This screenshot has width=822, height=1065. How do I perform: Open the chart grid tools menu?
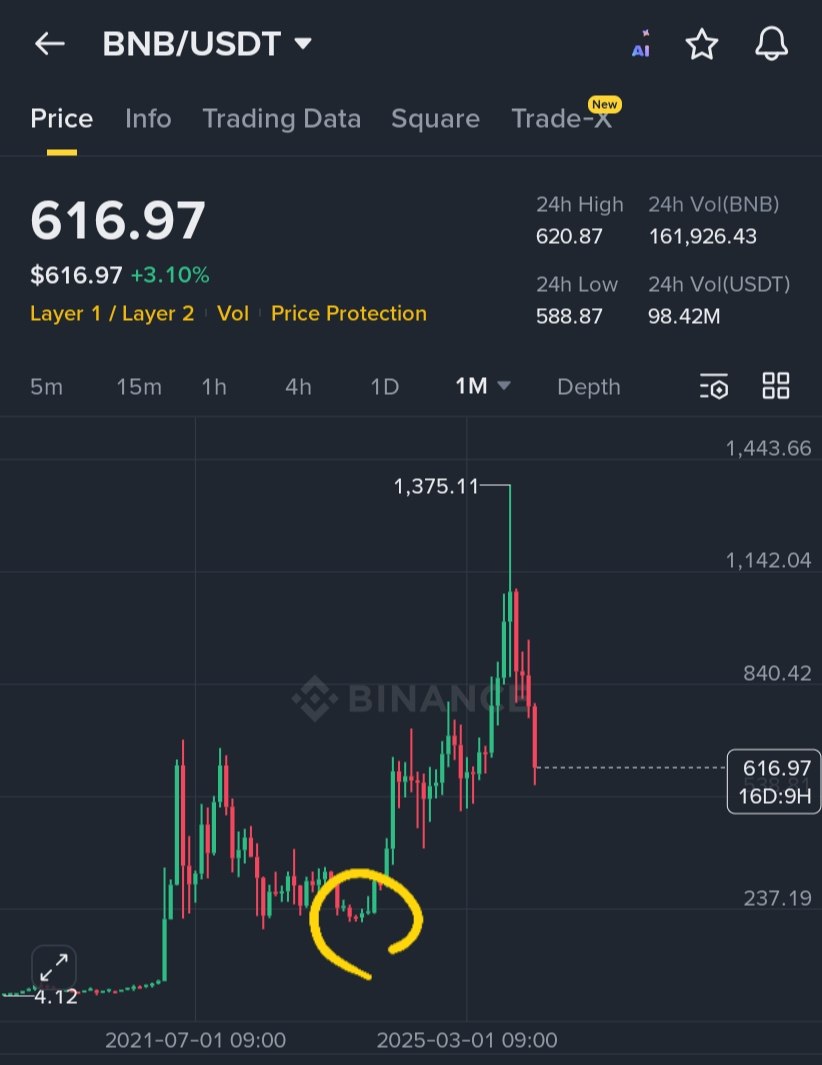click(x=776, y=386)
